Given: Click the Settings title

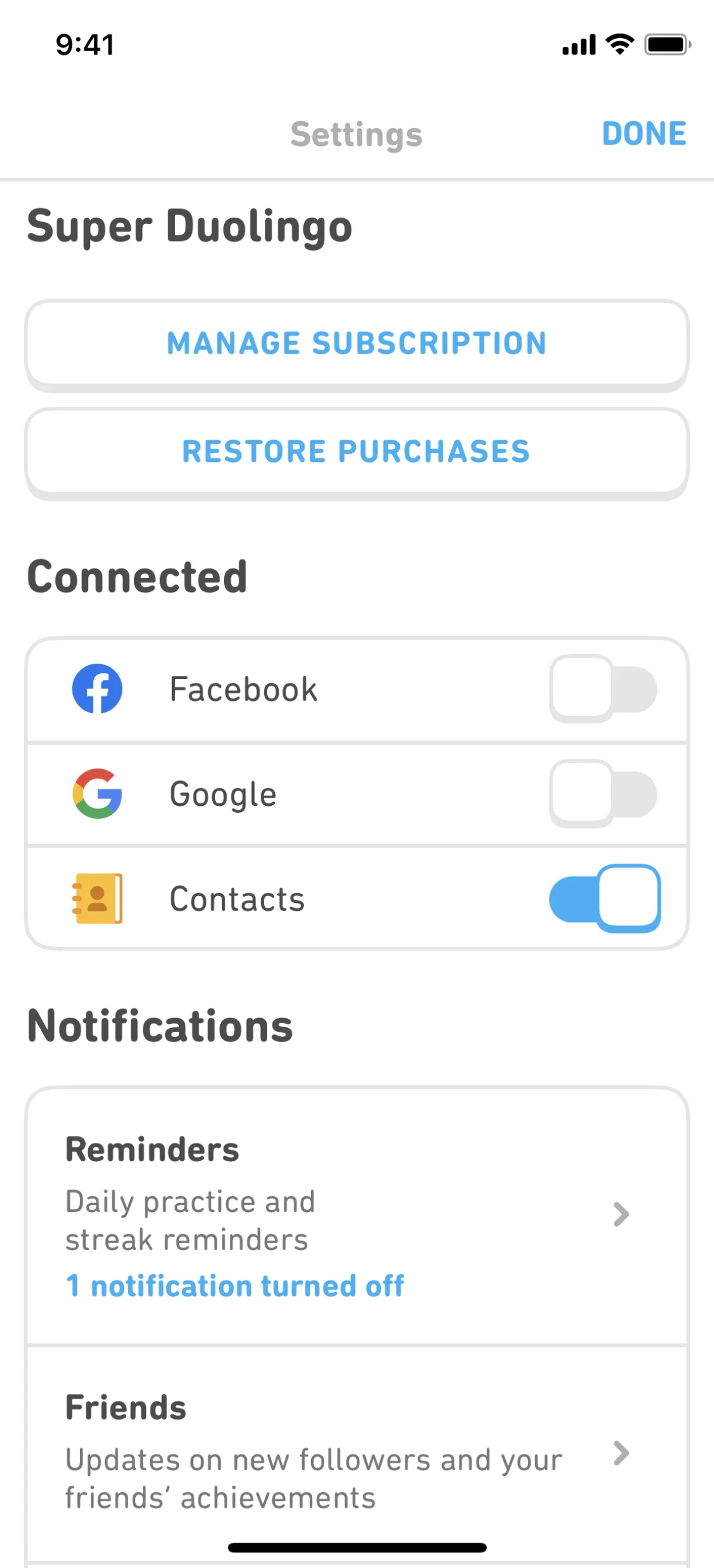Looking at the screenshot, I should (357, 134).
